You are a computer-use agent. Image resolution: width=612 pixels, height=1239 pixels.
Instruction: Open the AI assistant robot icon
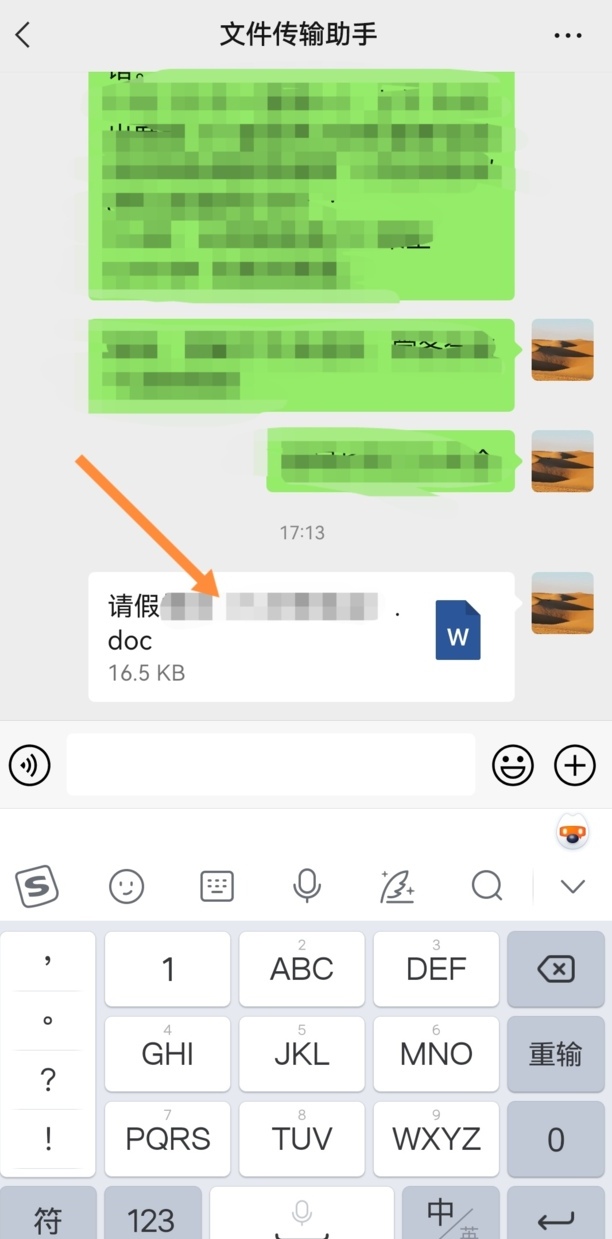pos(571,832)
